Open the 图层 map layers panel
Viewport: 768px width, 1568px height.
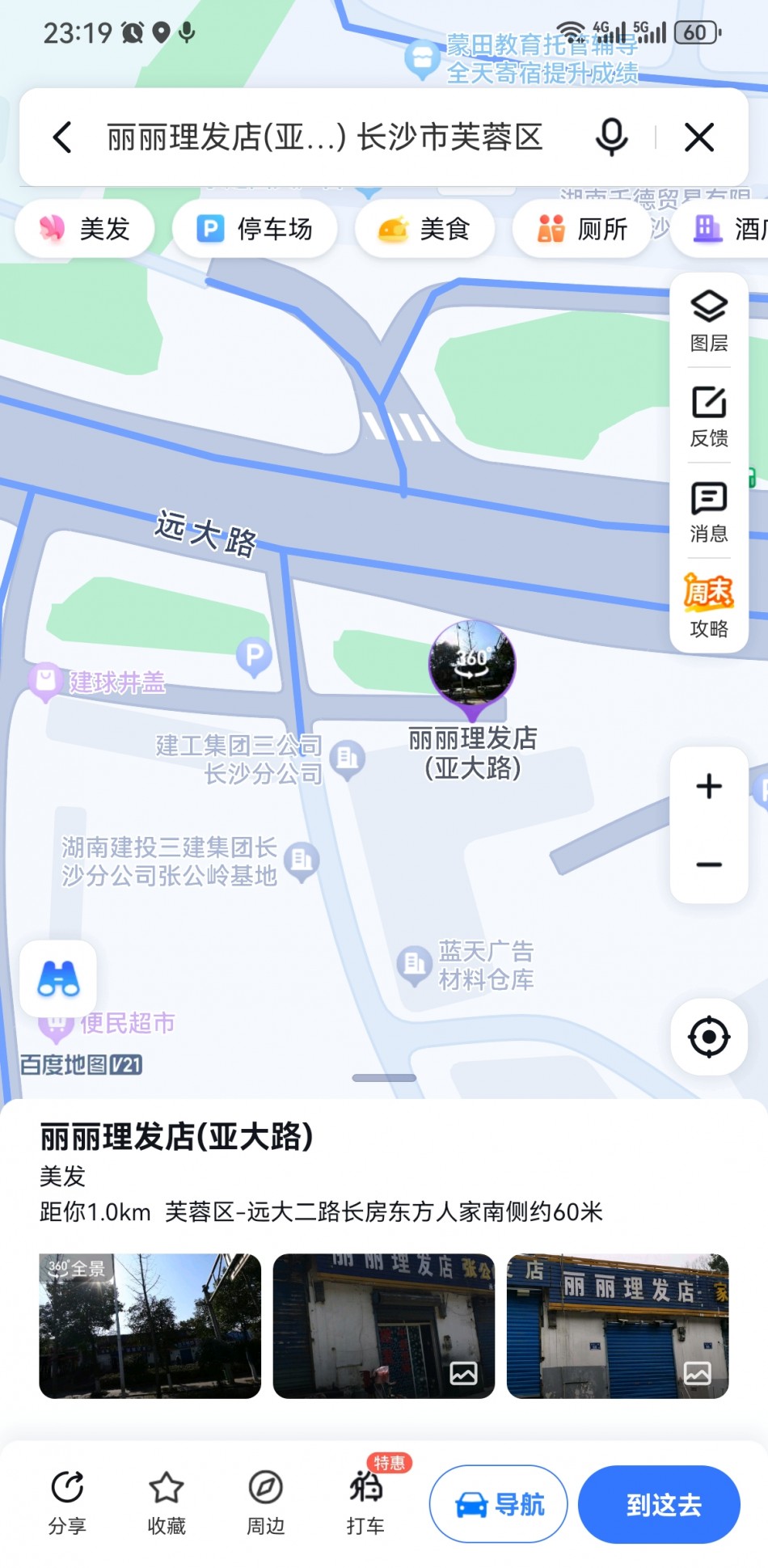point(709,321)
